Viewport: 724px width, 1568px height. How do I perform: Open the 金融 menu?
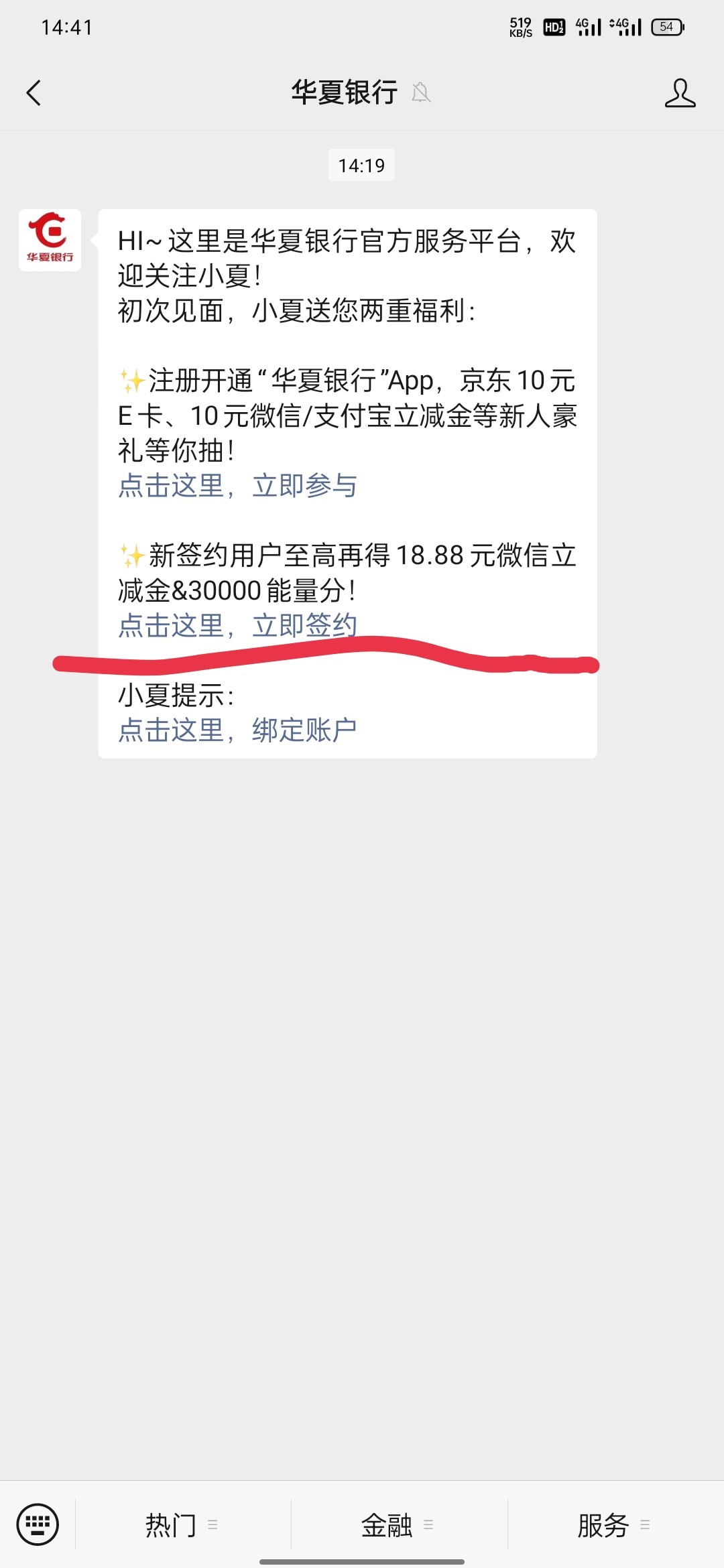[397, 1525]
